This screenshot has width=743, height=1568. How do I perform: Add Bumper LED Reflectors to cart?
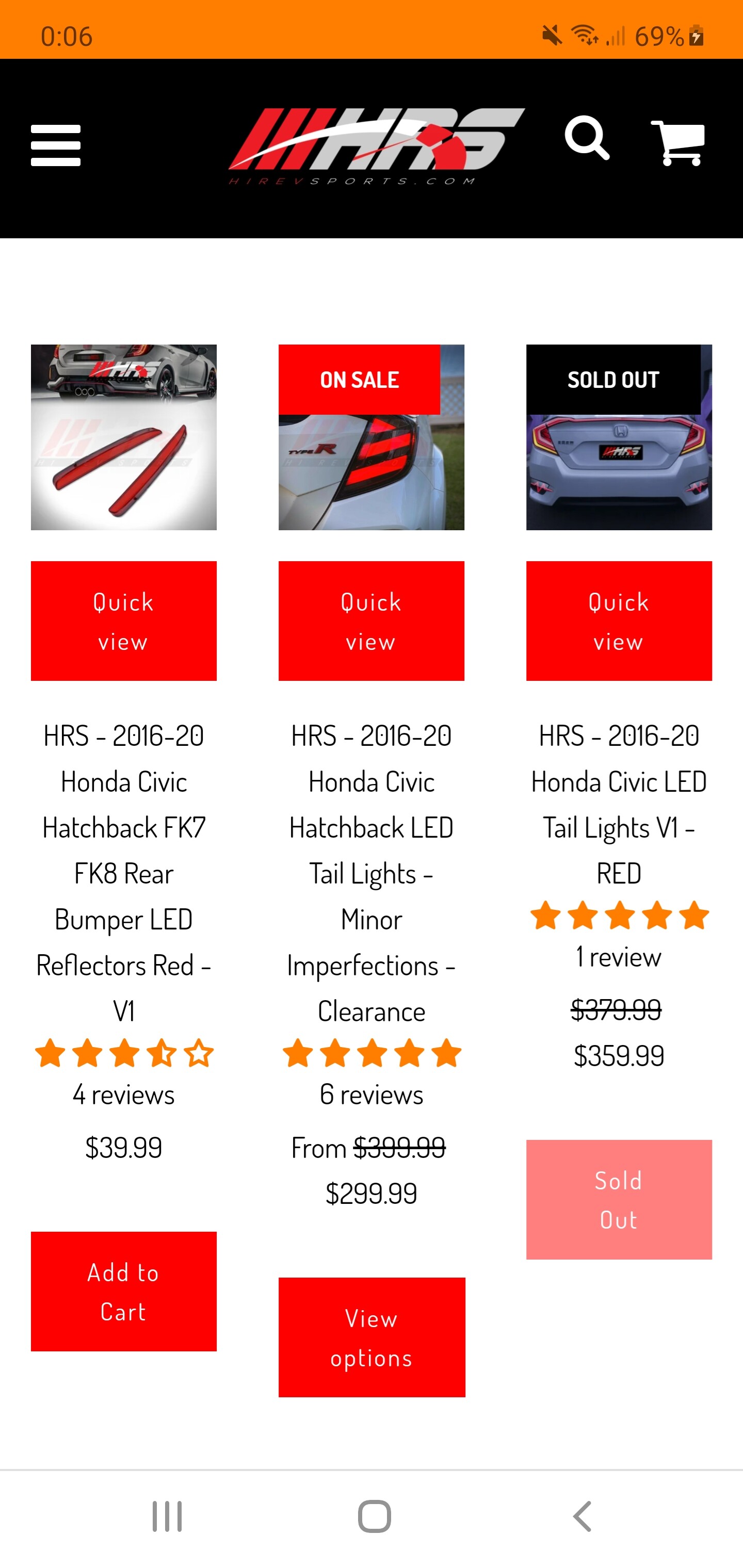(x=124, y=1291)
